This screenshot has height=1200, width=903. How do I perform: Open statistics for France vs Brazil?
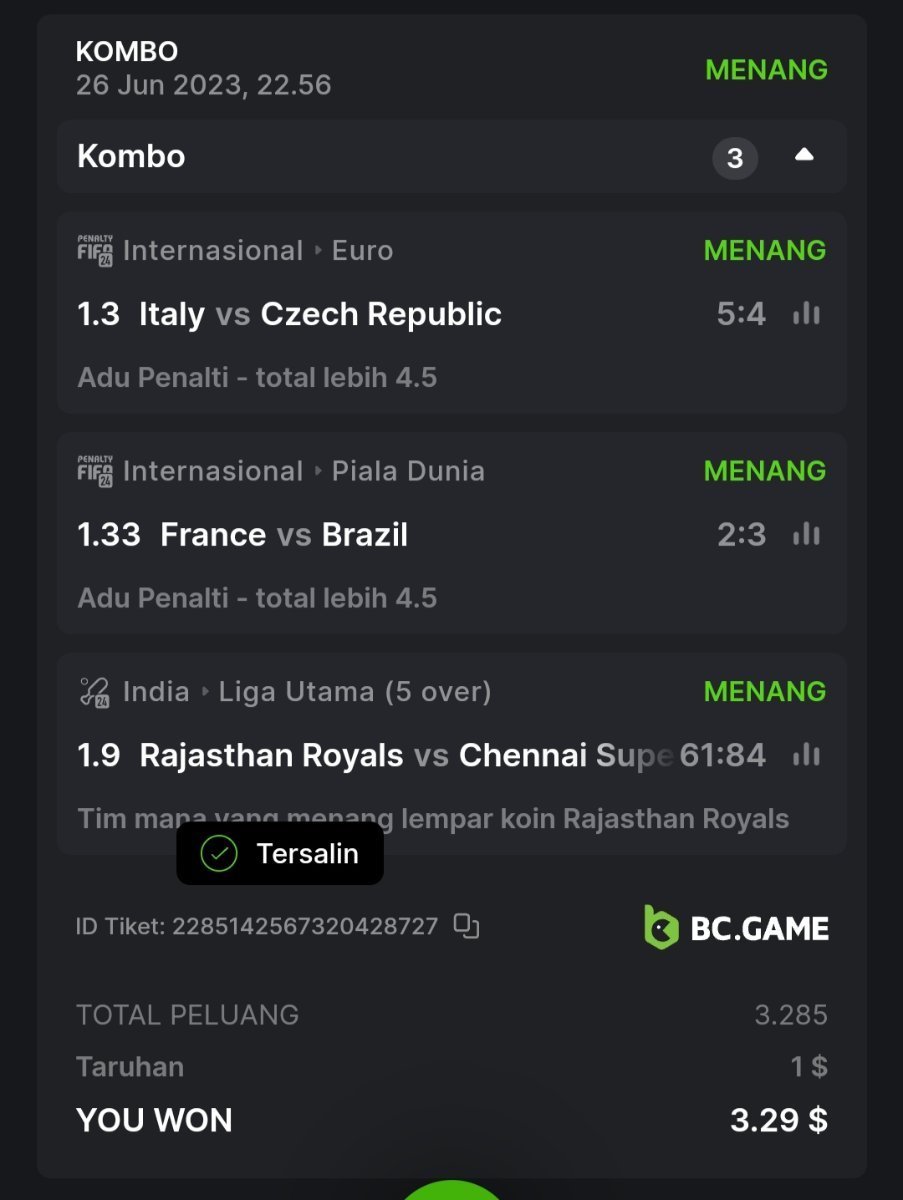[x=806, y=535]
